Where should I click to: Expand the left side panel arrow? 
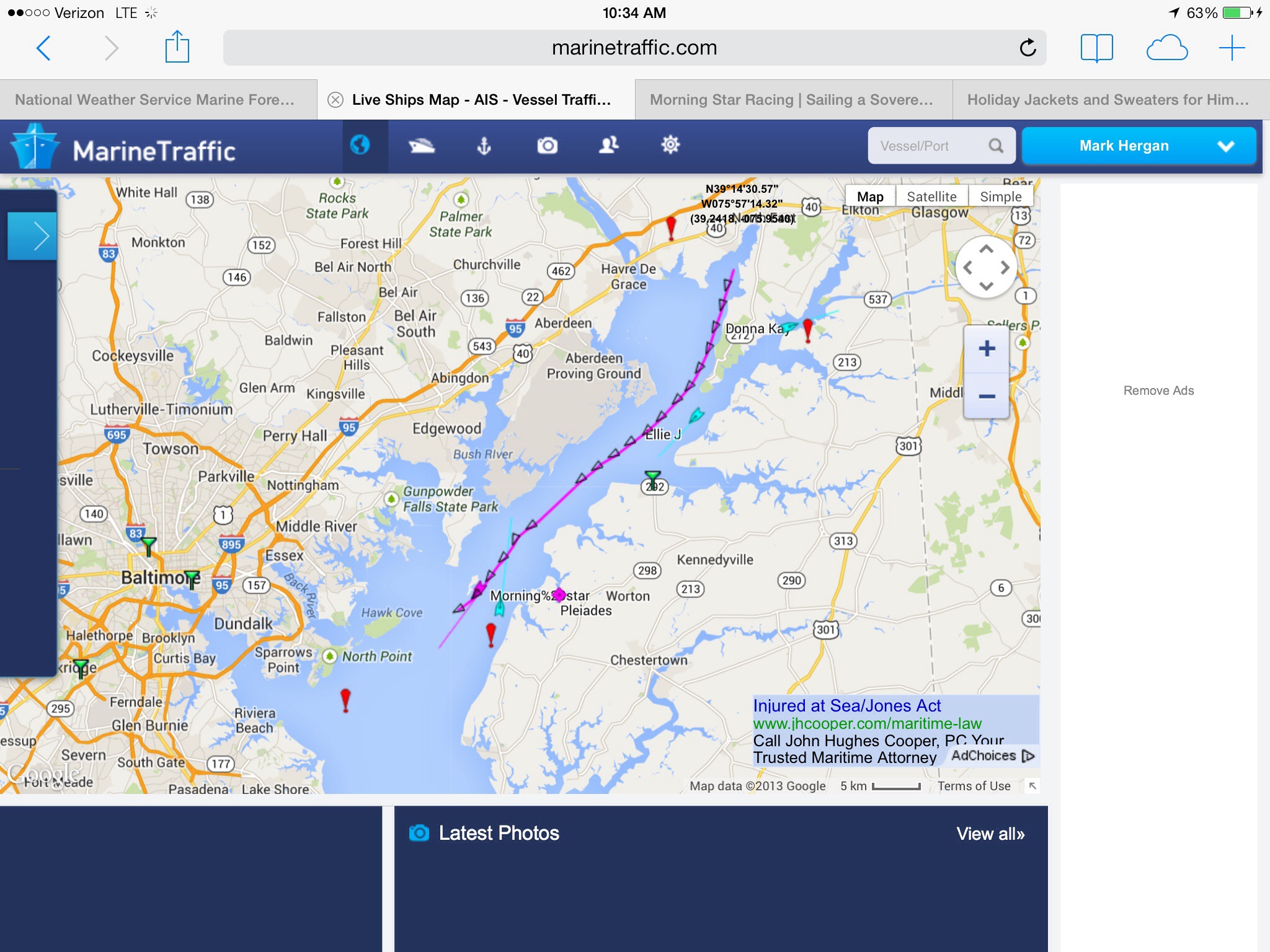pyautogui.click(x=33, y=236)
